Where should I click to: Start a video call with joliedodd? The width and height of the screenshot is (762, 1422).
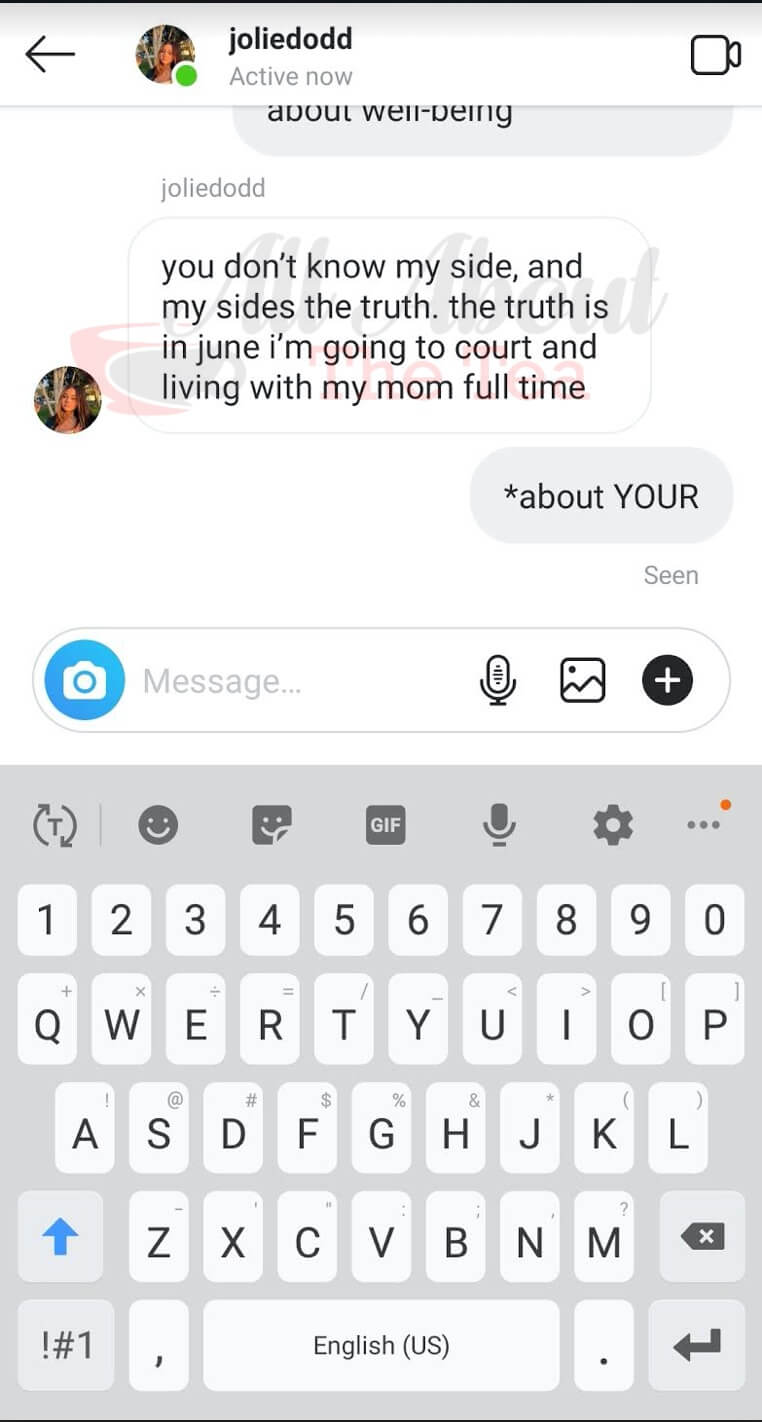coord(715,56)
